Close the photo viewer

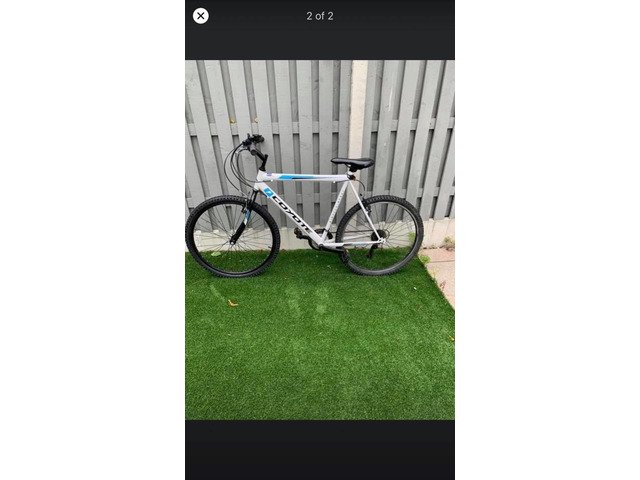pyautogui.click(x=201, y=16)
